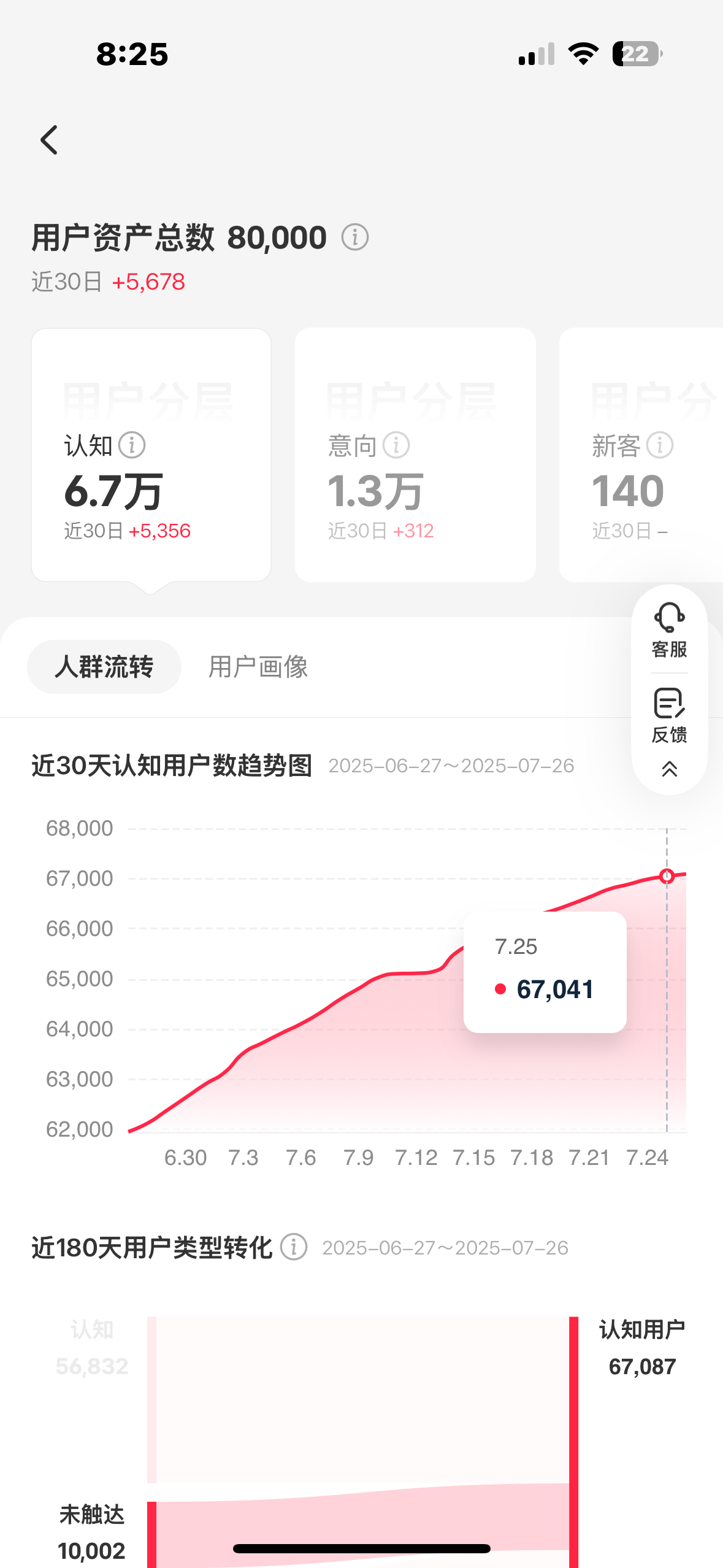Open the 反馈 feedback button
The width and height of the screenshot is (723, 1568).
669,715
